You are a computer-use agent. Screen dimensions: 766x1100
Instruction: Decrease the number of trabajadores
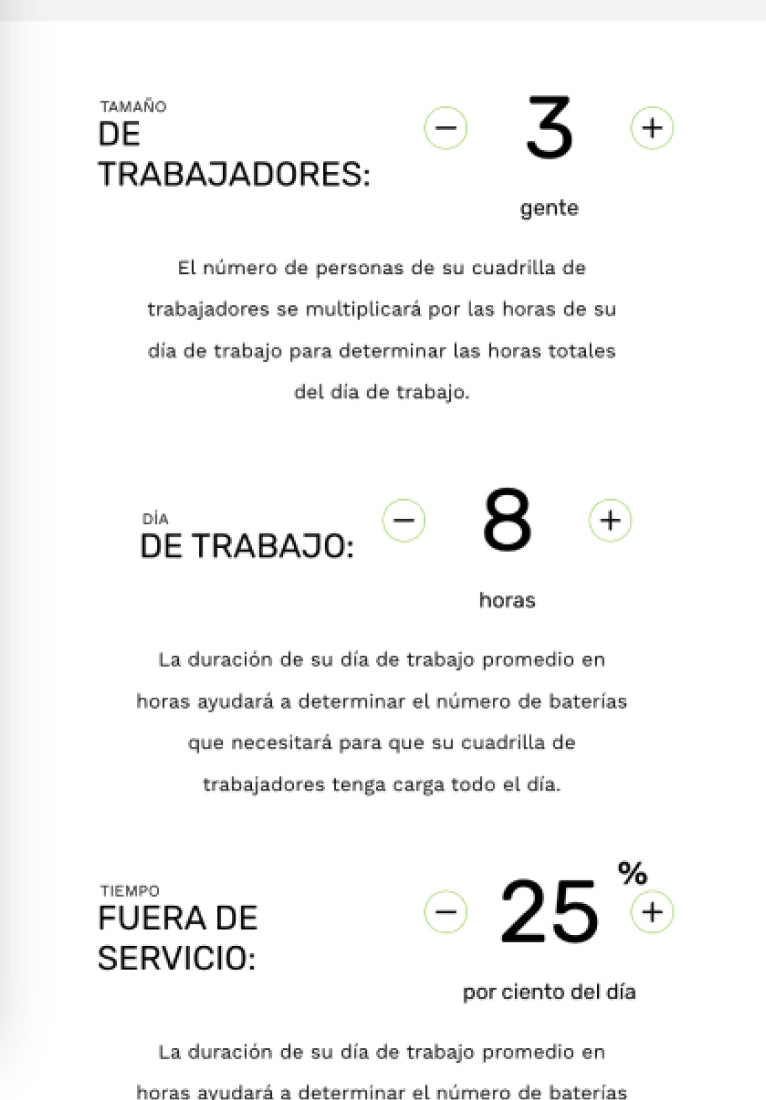446,128
